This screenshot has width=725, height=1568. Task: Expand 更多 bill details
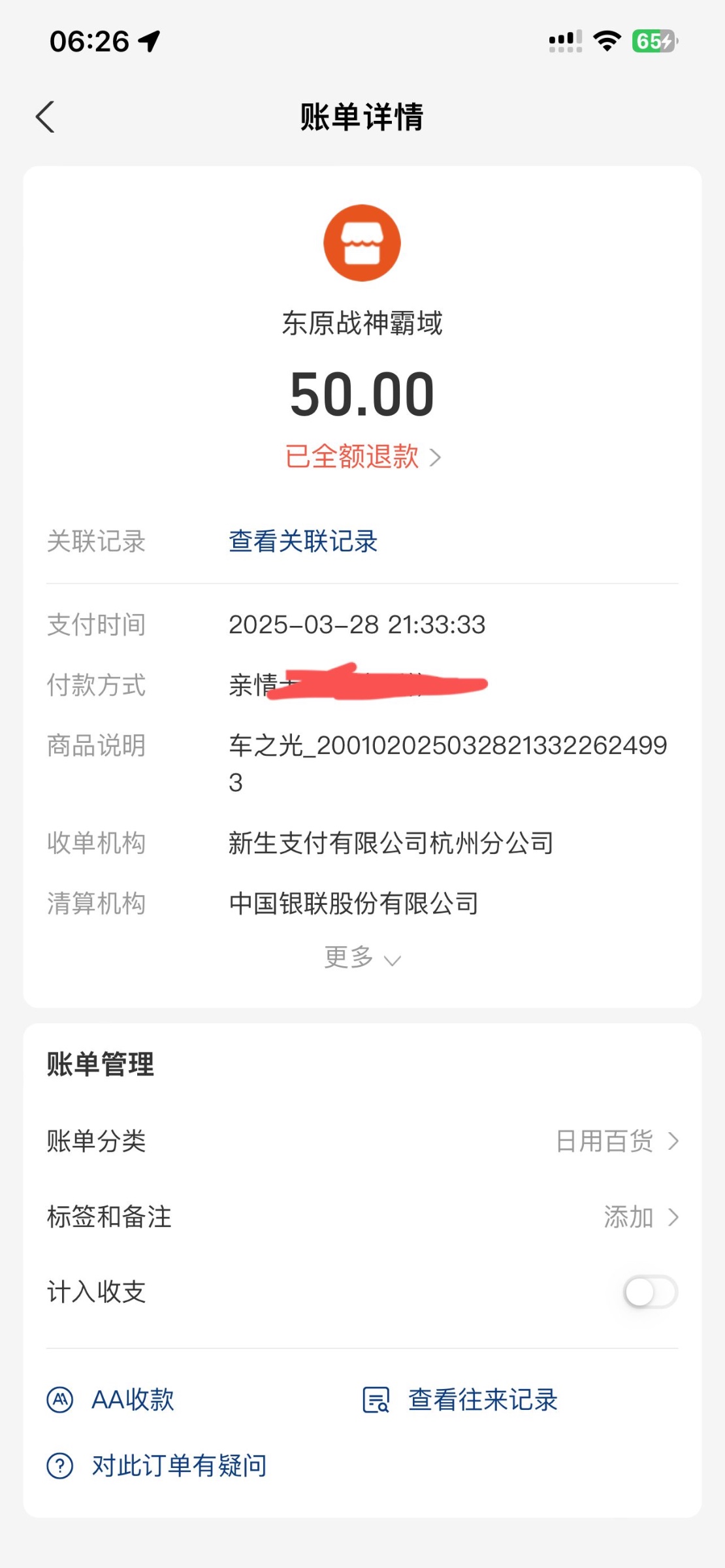click(x=362, y=958)
